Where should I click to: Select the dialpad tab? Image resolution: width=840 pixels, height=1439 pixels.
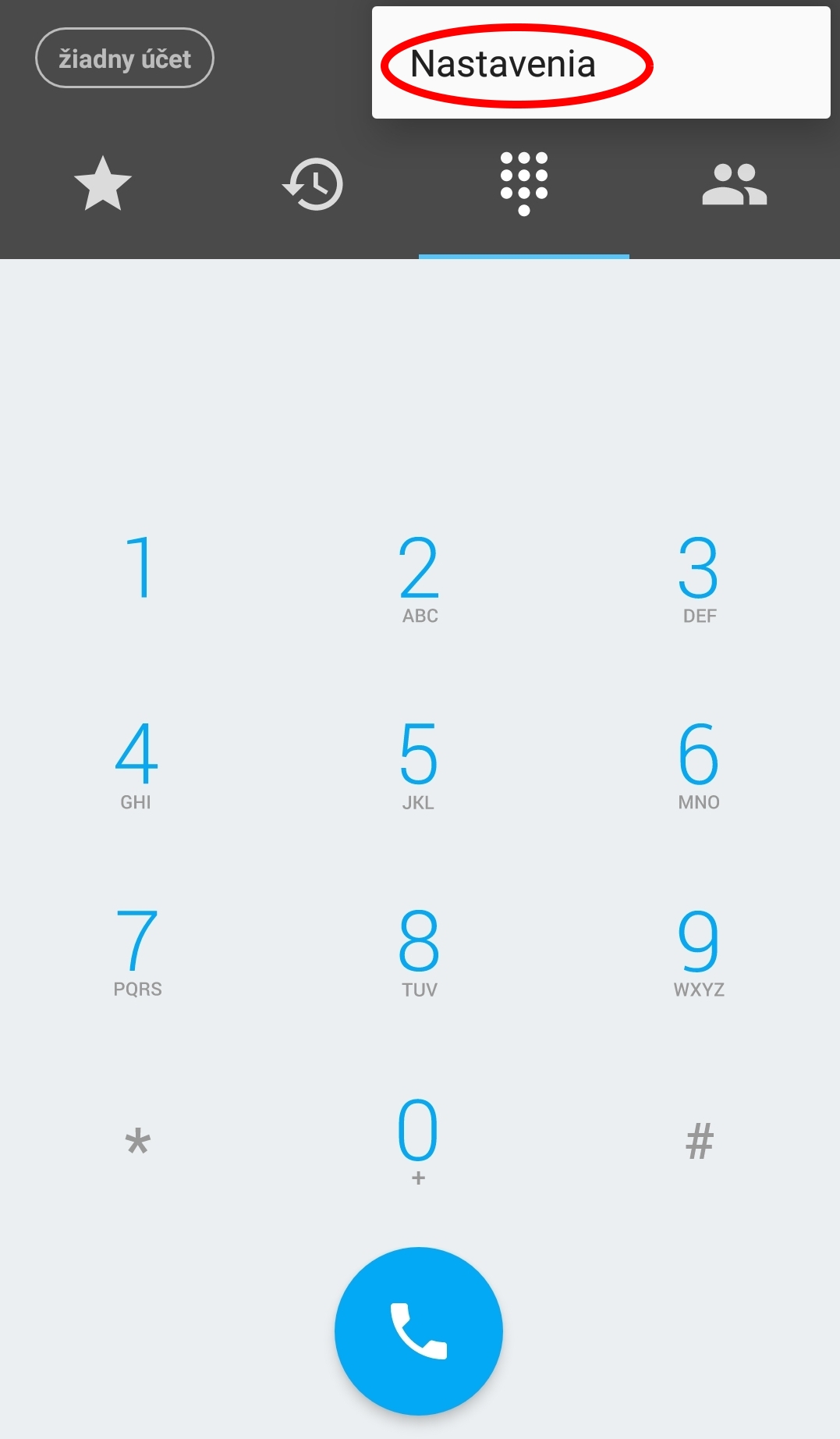click(x=524, y=184)
